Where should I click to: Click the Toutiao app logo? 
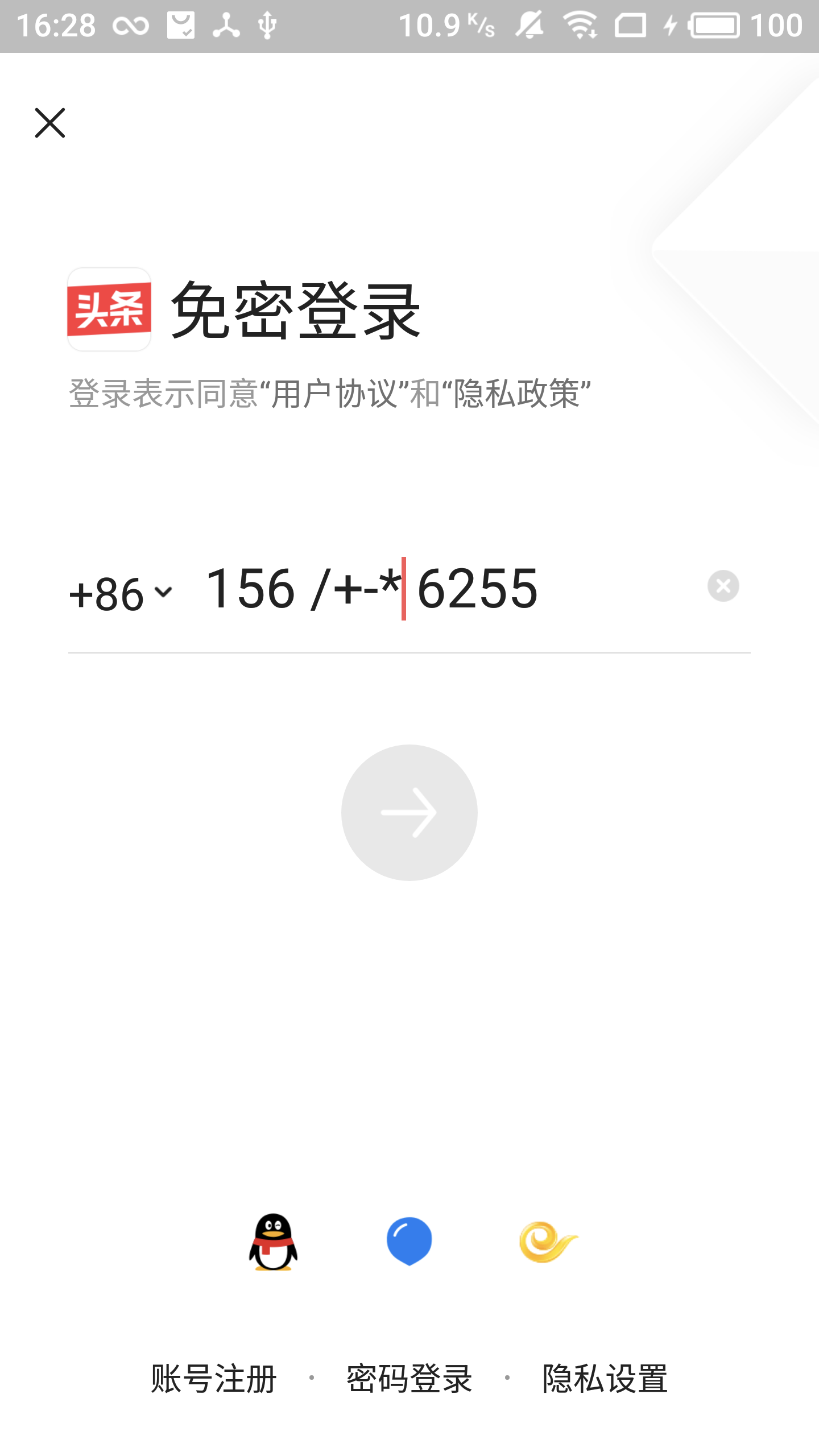109,309
